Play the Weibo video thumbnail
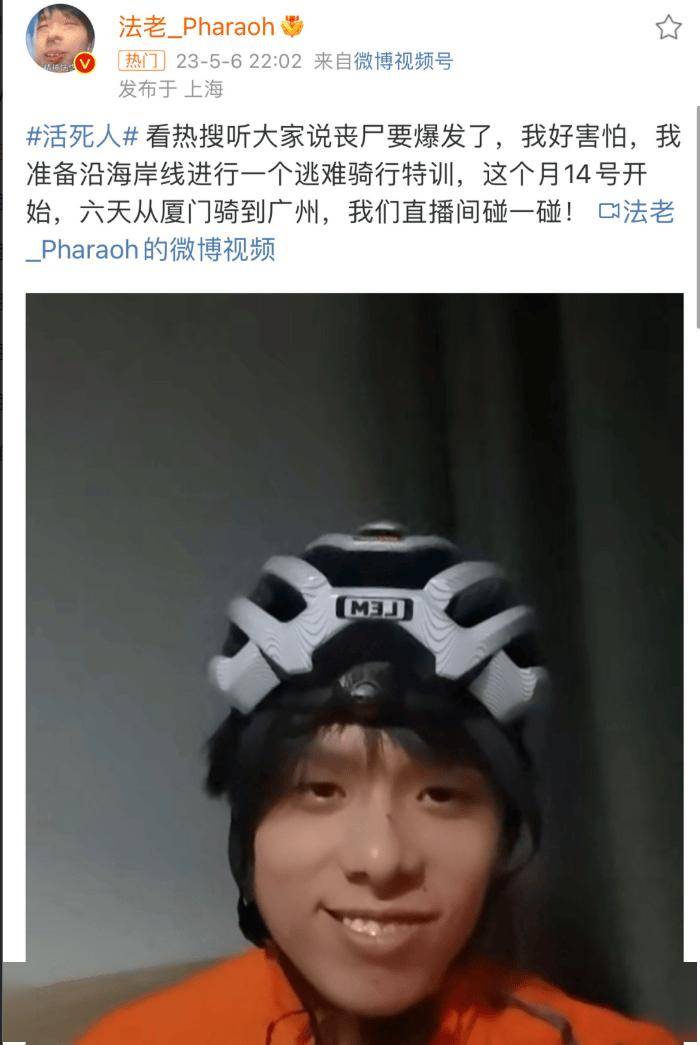The image size is (700, 1045). (355, 660)
